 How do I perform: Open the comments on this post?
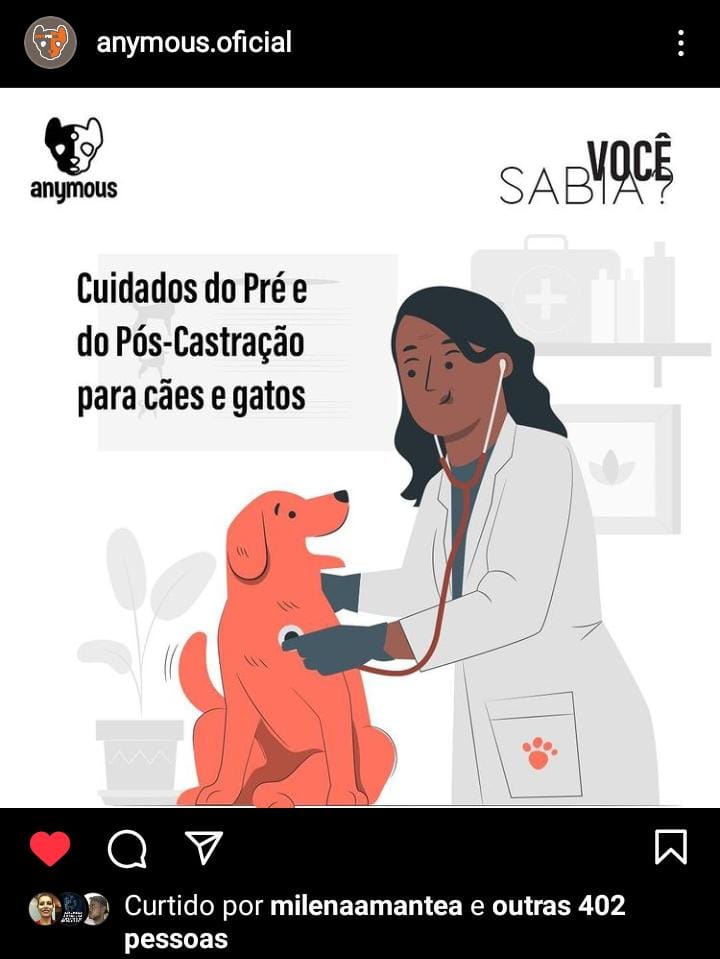127,849
